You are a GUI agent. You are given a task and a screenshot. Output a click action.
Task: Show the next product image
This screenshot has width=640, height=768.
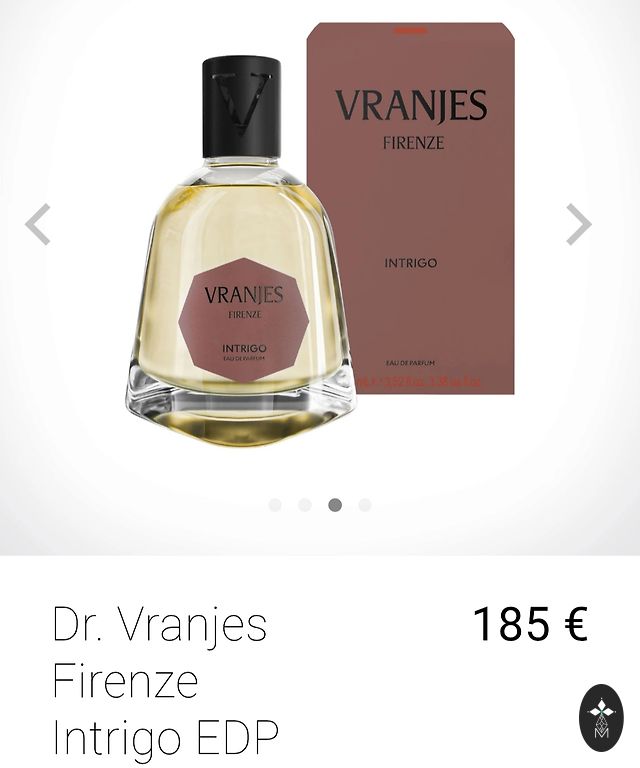(x=578, y=224)
